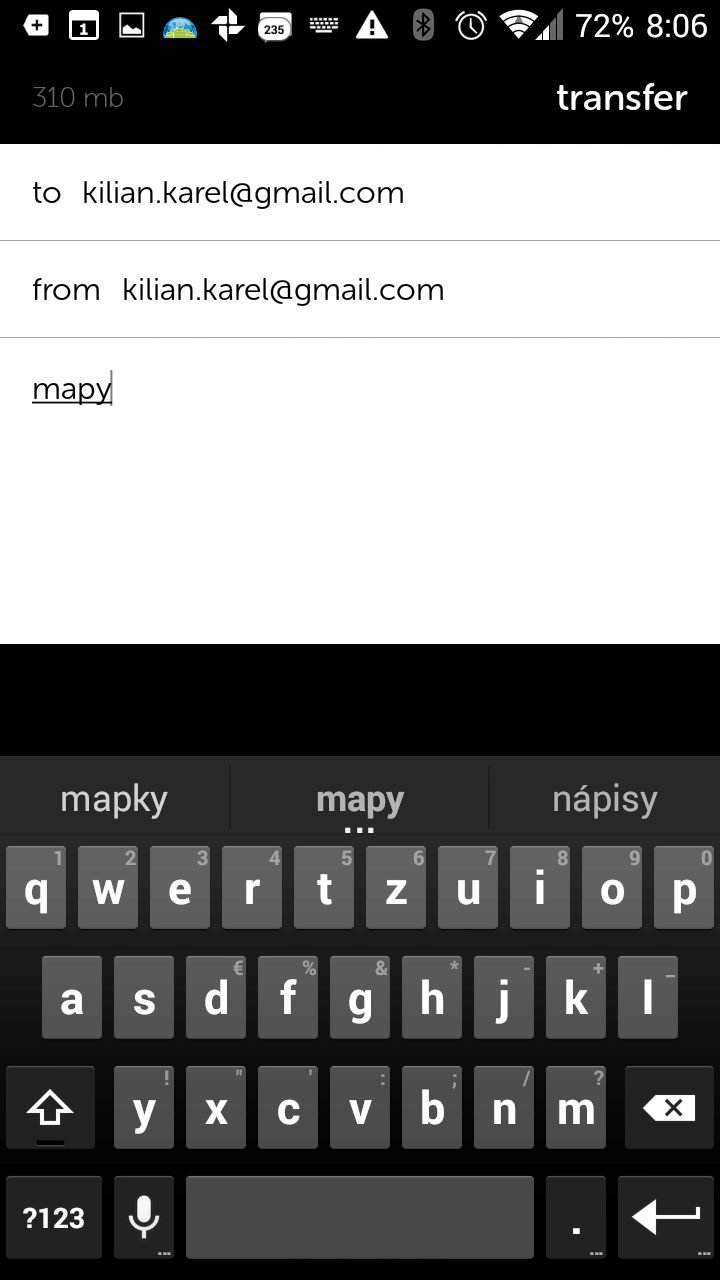
Task: Edit the recipient email field
Action: pos(243,192)
